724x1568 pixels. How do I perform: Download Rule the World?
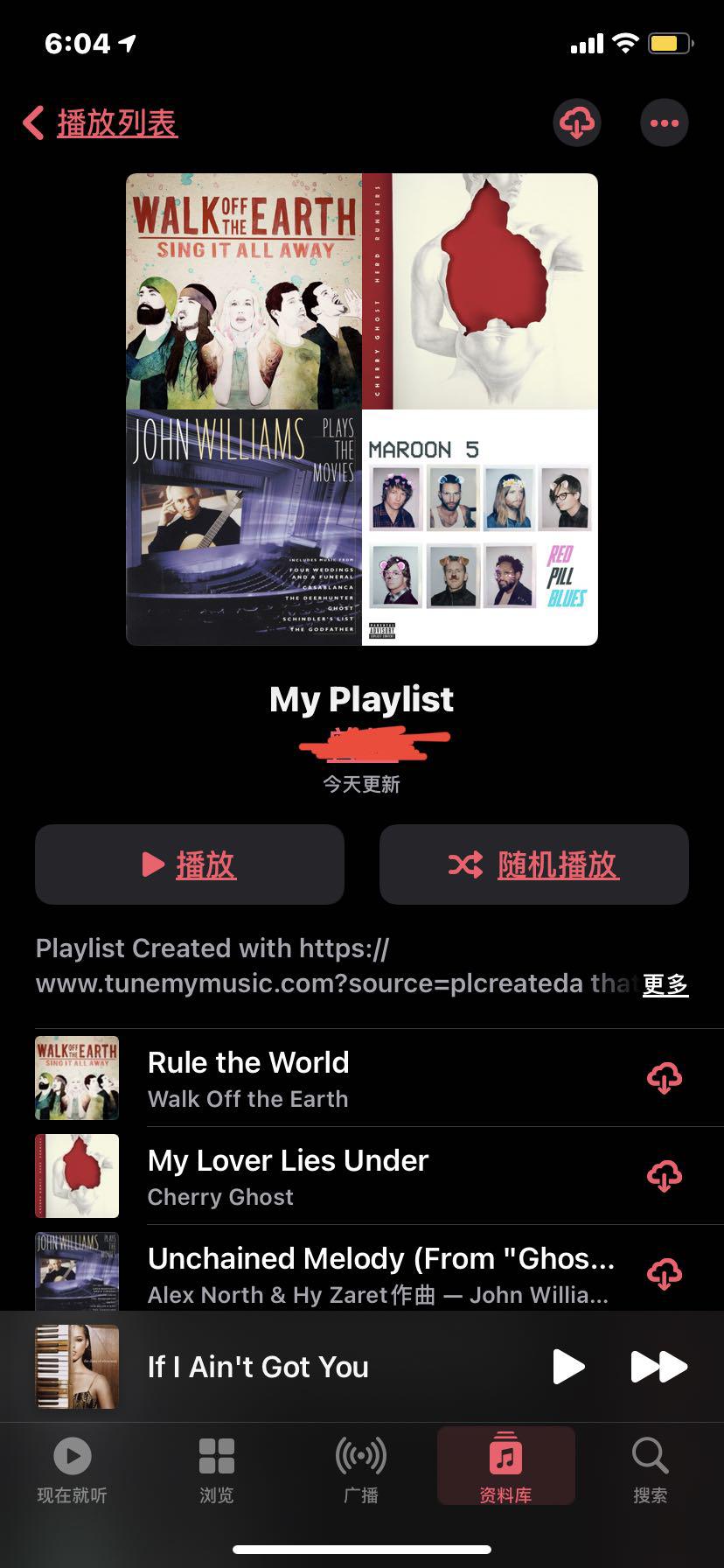(665, 1078)
